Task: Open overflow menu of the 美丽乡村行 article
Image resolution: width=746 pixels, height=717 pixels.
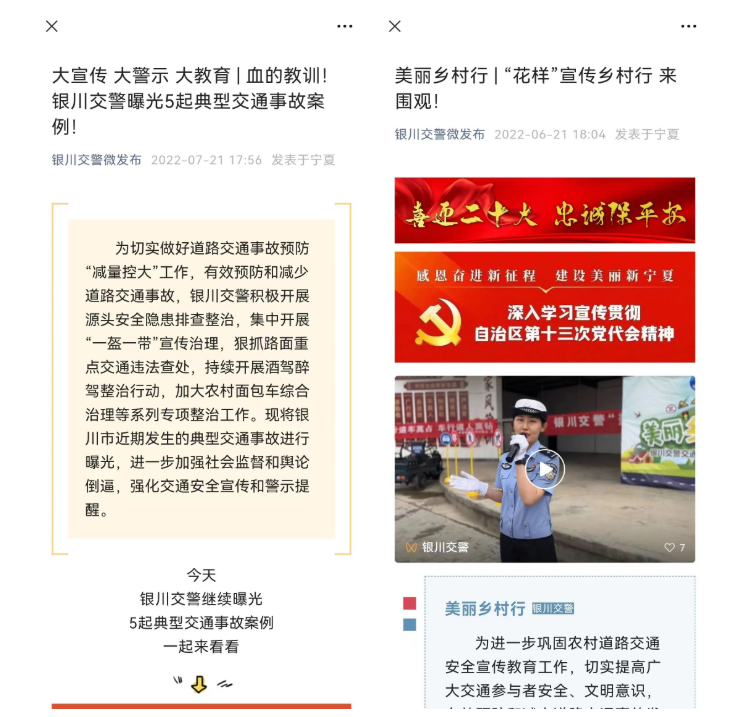Action: click(x=688, y=26)
